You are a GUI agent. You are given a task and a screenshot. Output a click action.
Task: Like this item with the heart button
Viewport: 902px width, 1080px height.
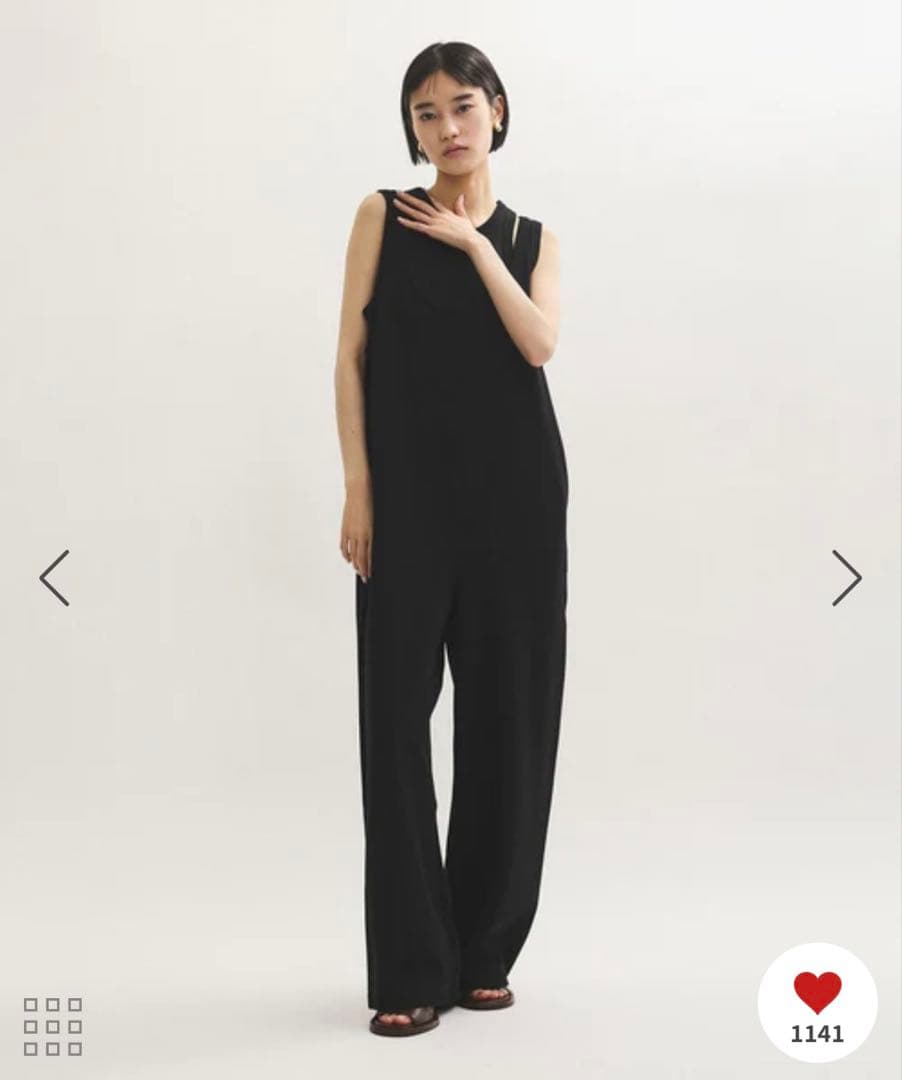(x=817, y=994)
